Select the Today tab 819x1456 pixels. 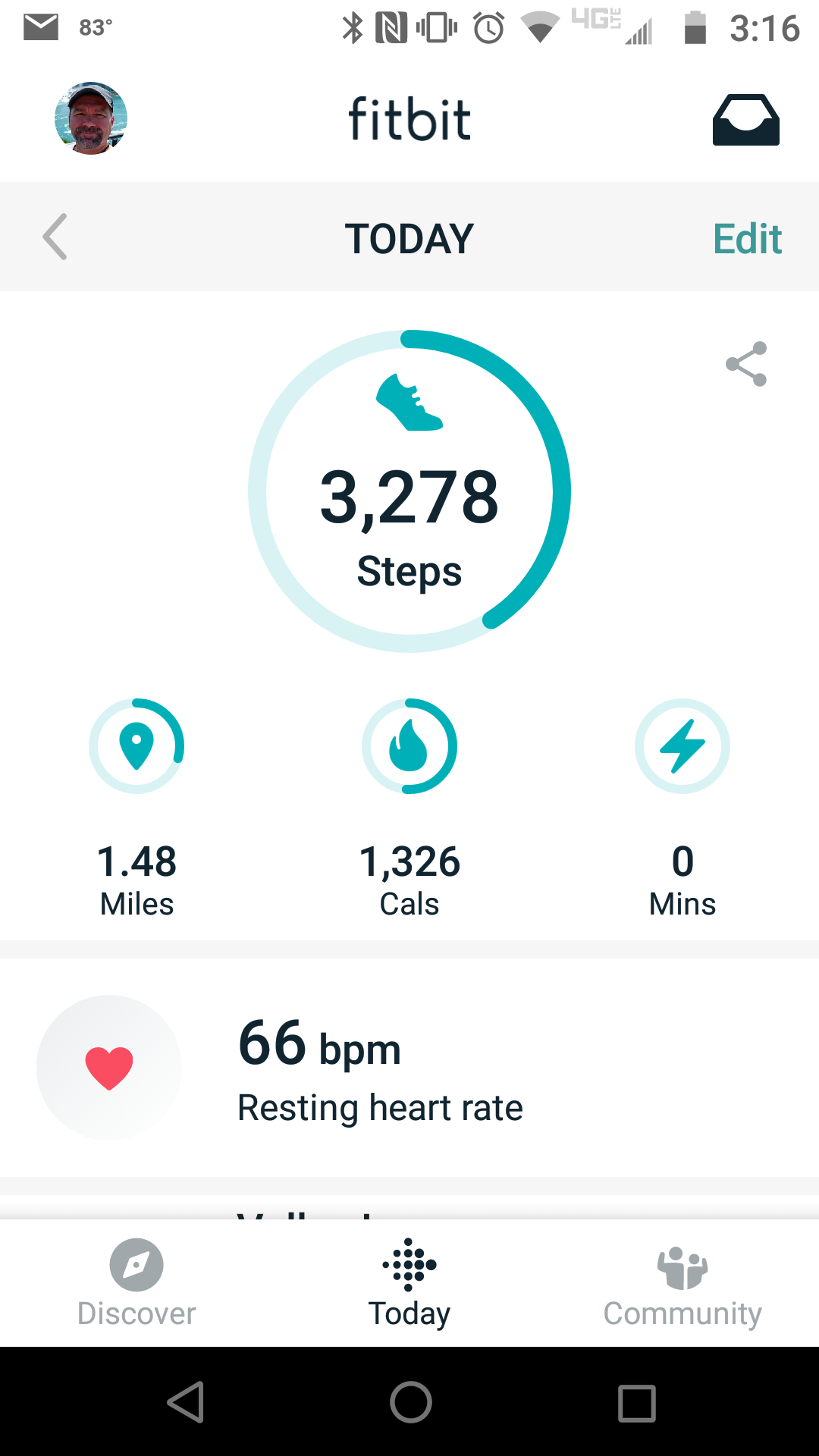(x=409, y=1283)
